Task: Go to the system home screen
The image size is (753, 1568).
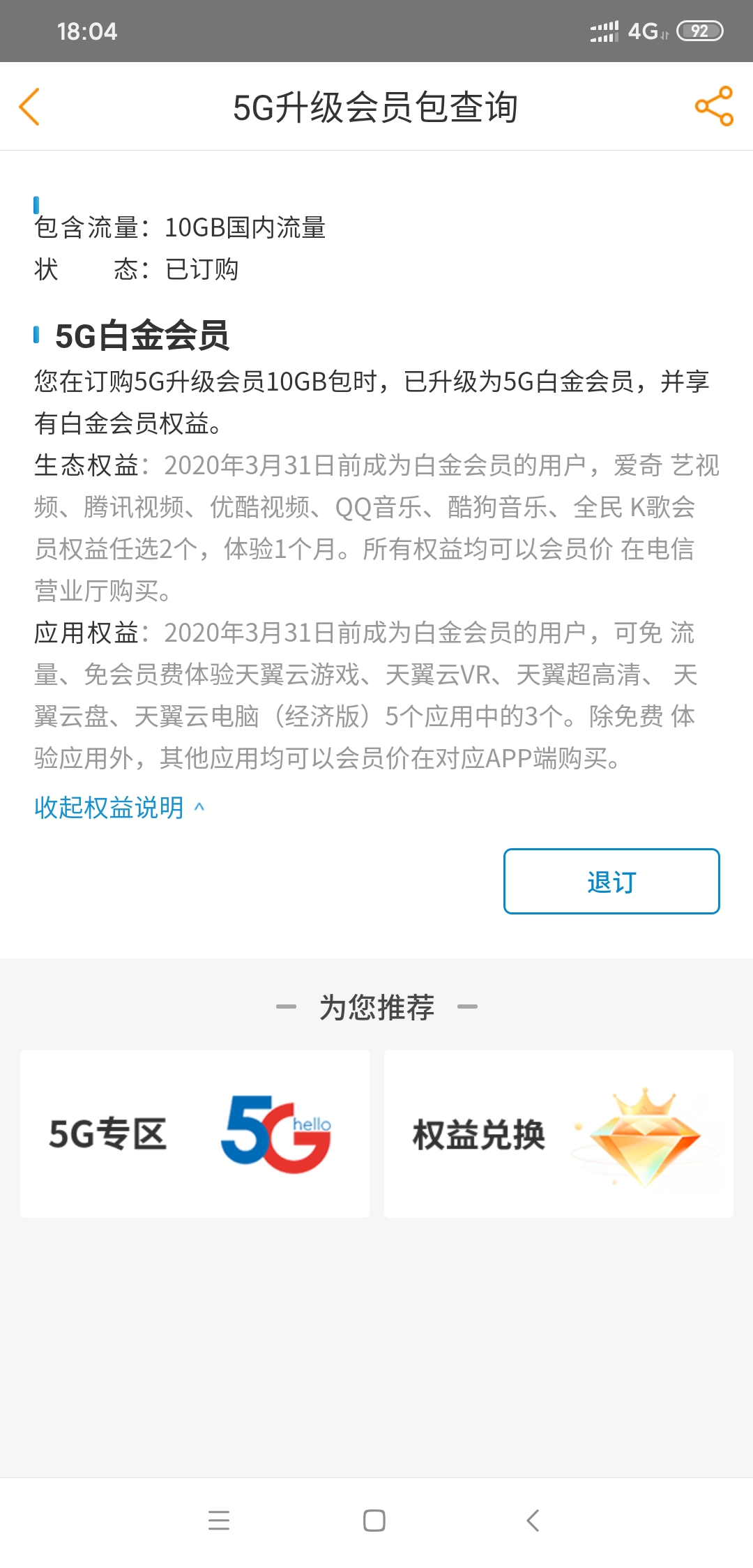Action: pos(374,1520)
